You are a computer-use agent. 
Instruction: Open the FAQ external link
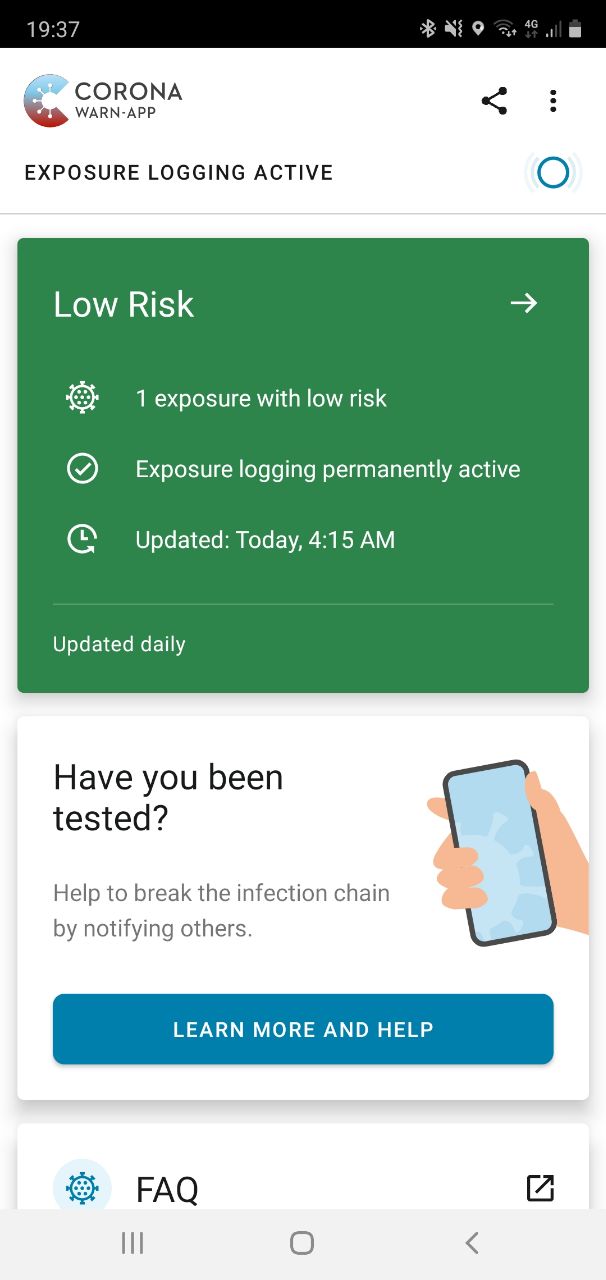click(539, 1187)
